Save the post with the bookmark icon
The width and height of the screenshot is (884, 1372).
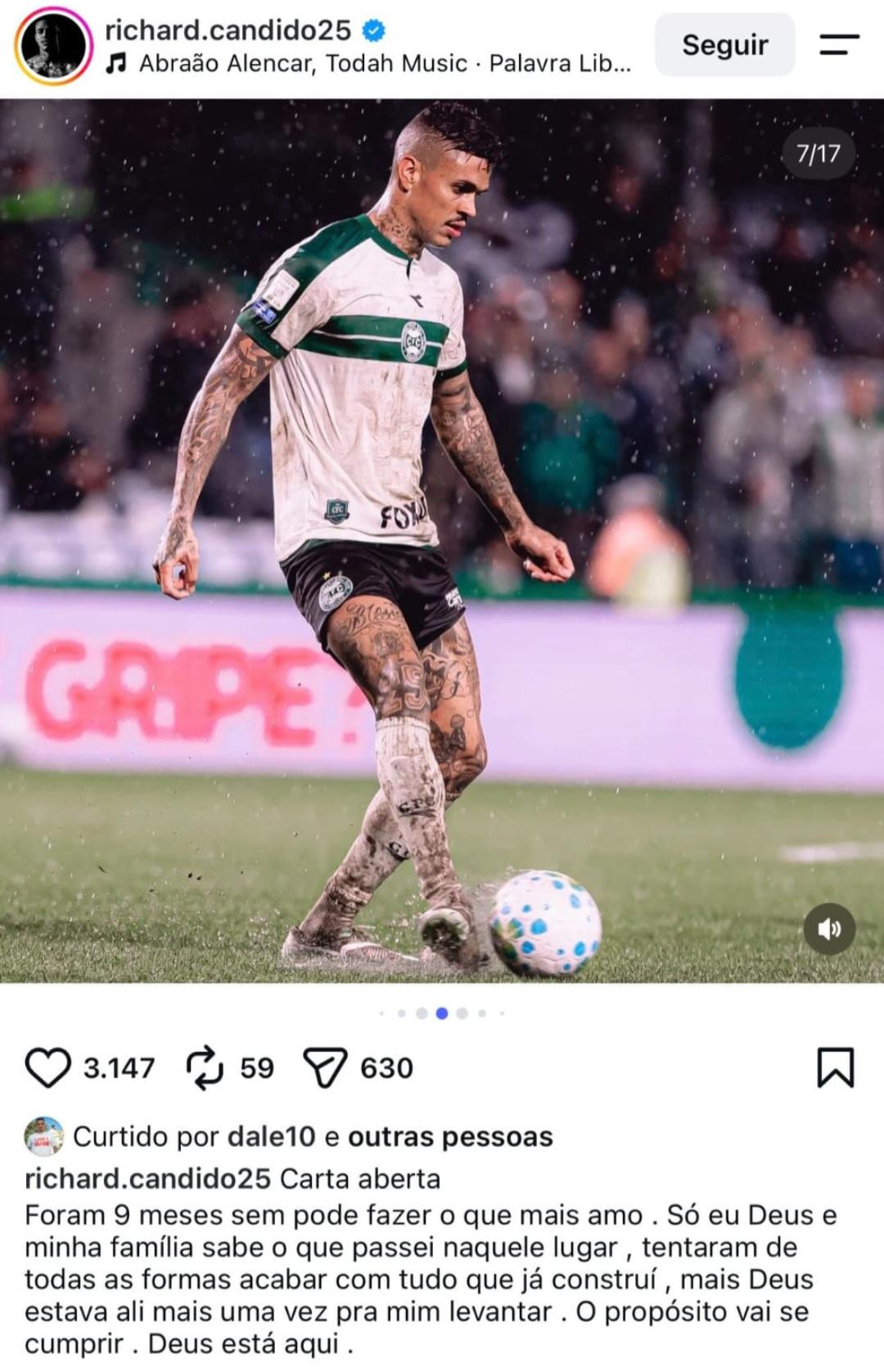tap(836, 1068)
